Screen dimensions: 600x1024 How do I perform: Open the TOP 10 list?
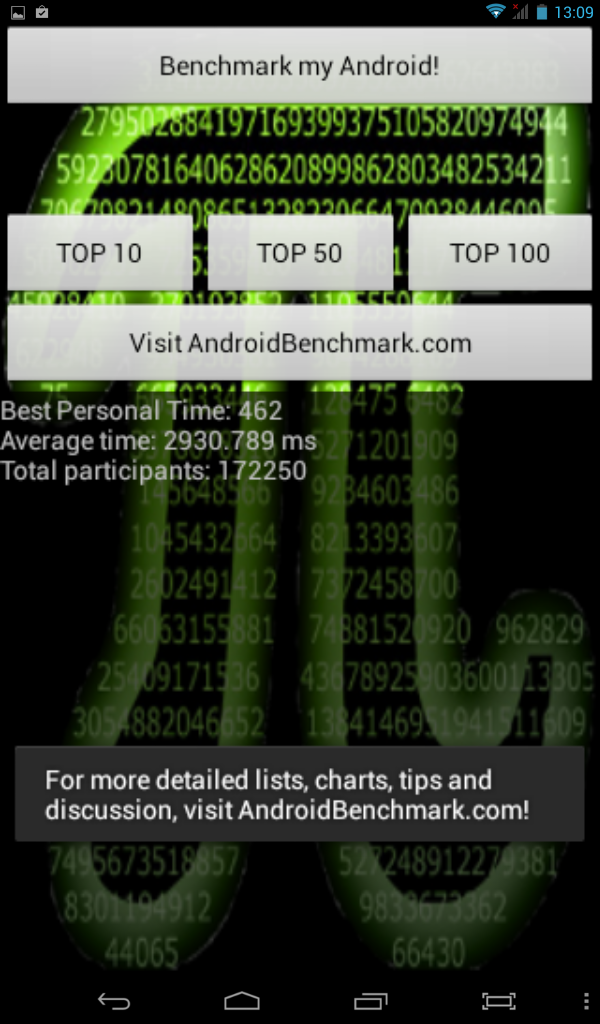[x=100, y=253]
